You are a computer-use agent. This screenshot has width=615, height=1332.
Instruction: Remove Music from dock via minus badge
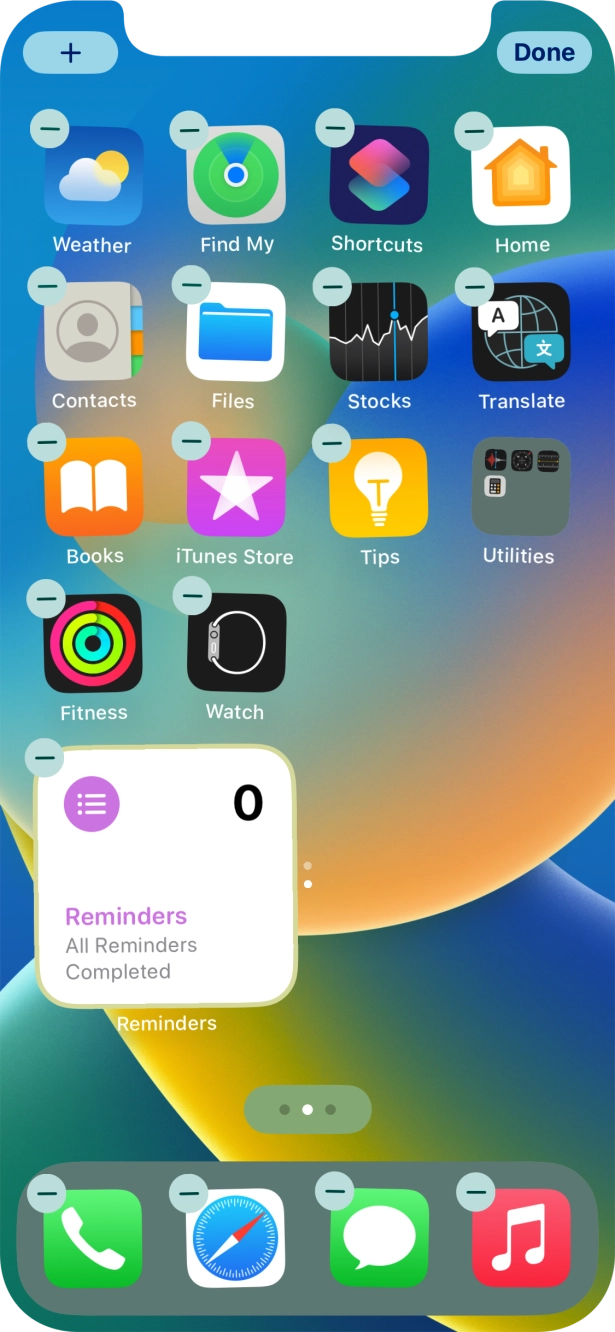475,1191
